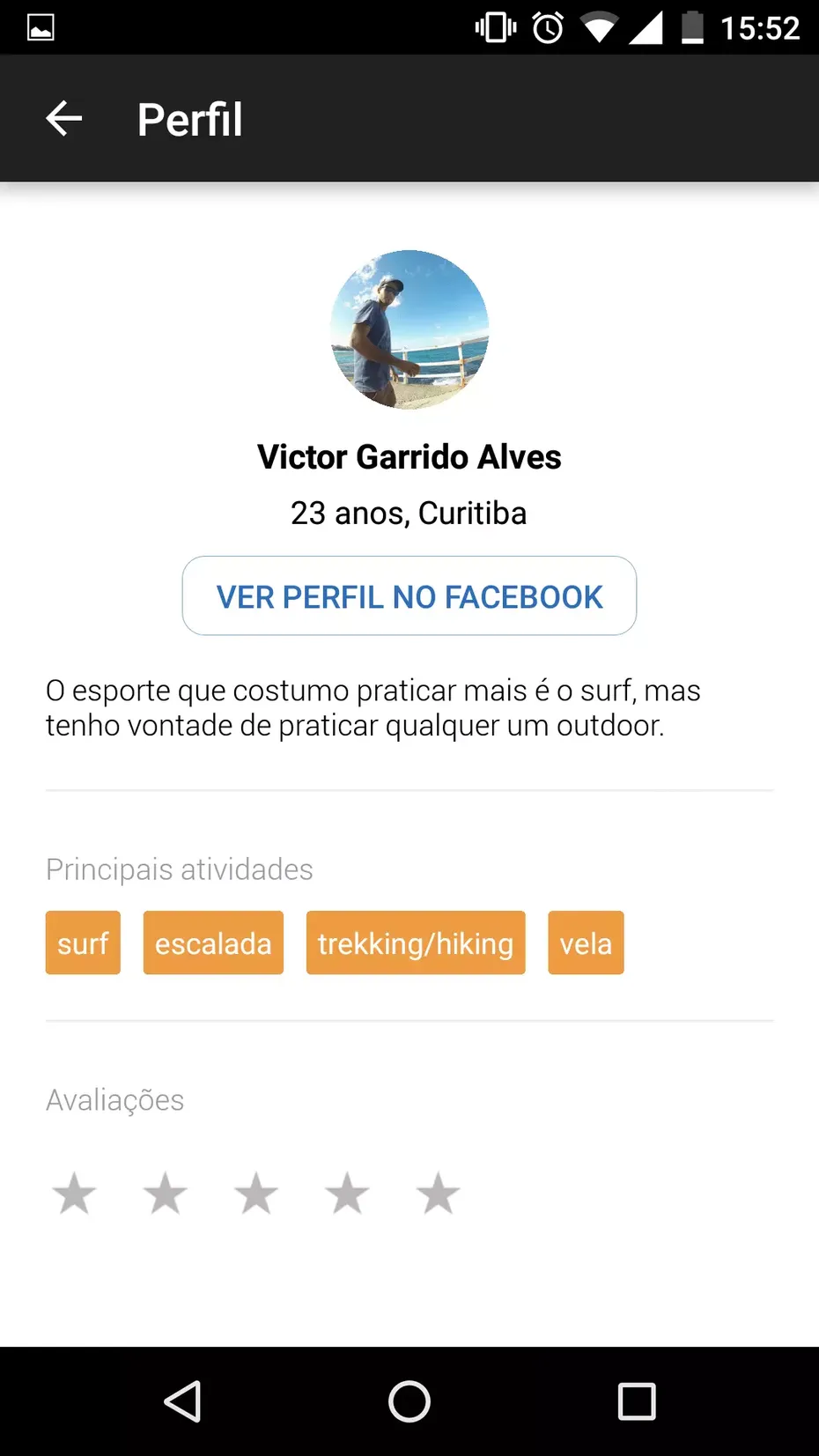Viewport: 819px width, 1456px height.
Task: Select the surf activity tag
Action: (82, 942)
